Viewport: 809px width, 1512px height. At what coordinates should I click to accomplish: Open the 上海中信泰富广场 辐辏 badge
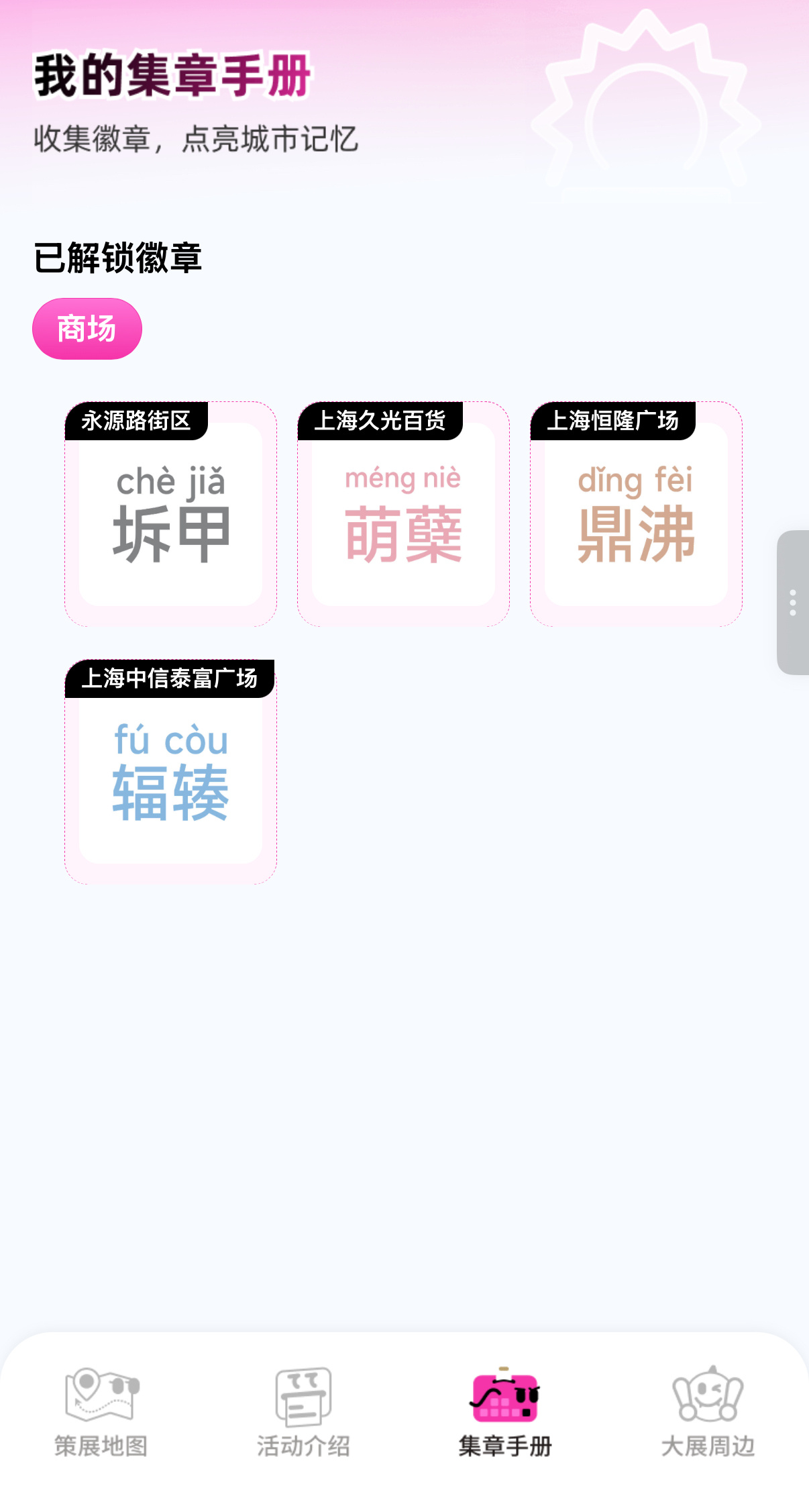click(170, 772)
